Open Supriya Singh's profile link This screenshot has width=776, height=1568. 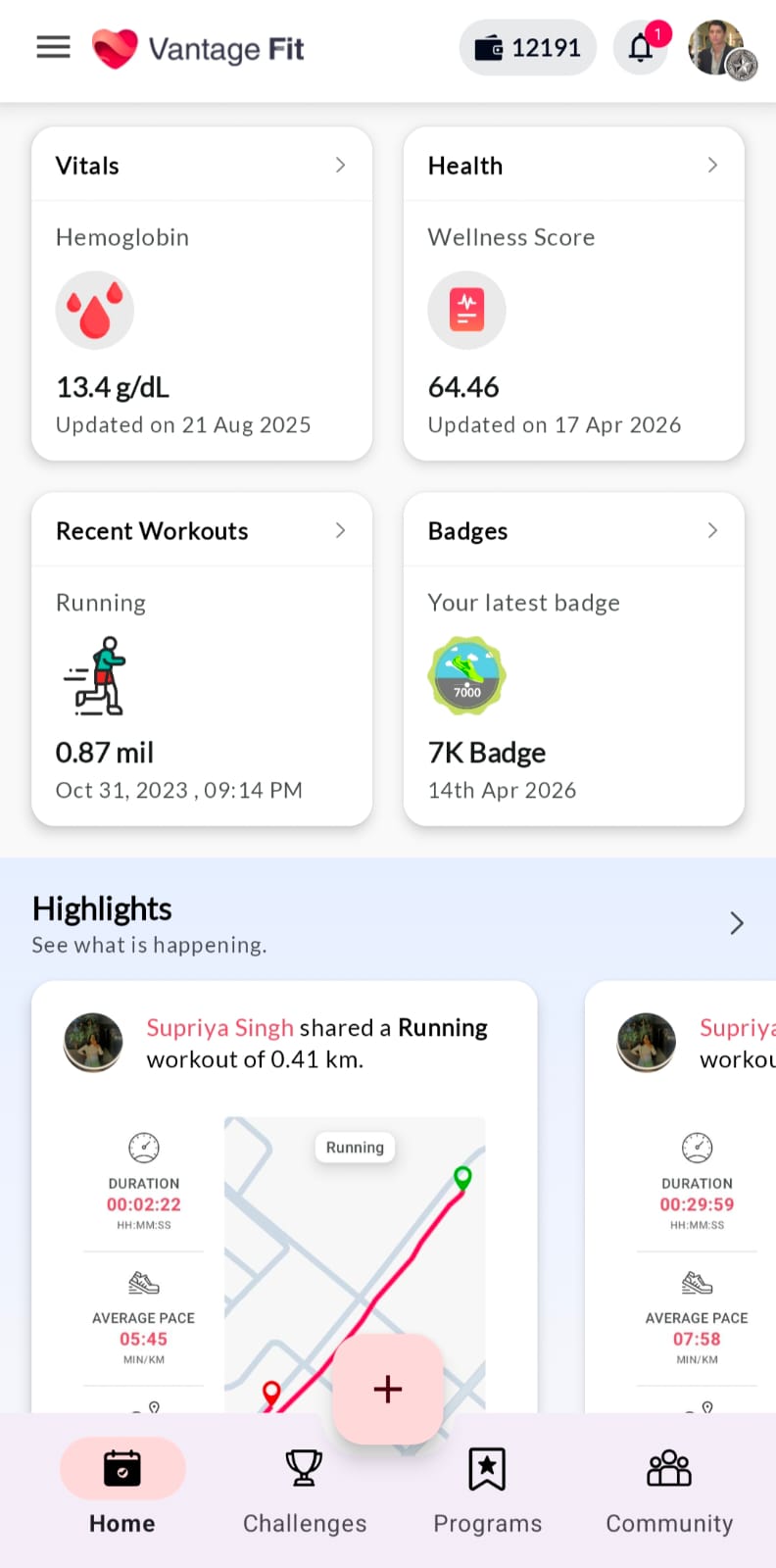point(219,1028)
